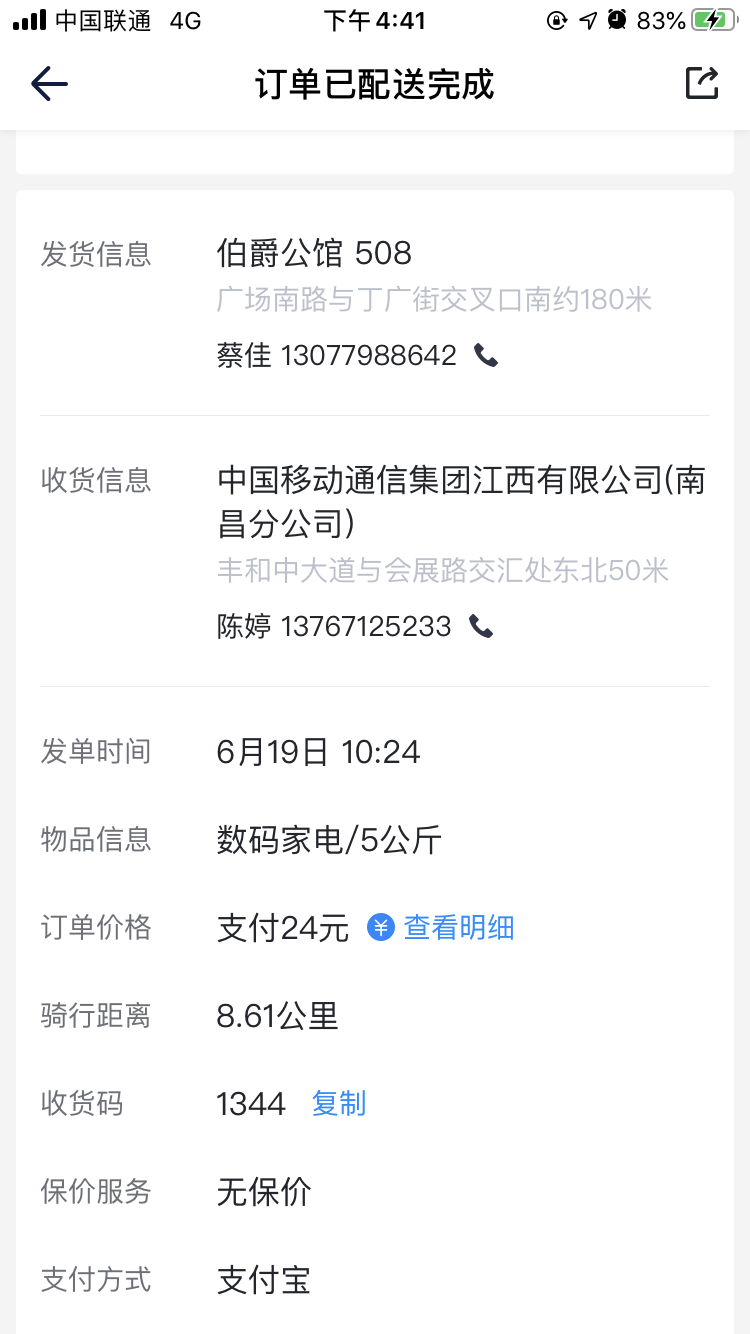Call recipient 陈婷 via phone icon
The width and height of the screenshot is (750, 1334).
click(x=481, y=627)
